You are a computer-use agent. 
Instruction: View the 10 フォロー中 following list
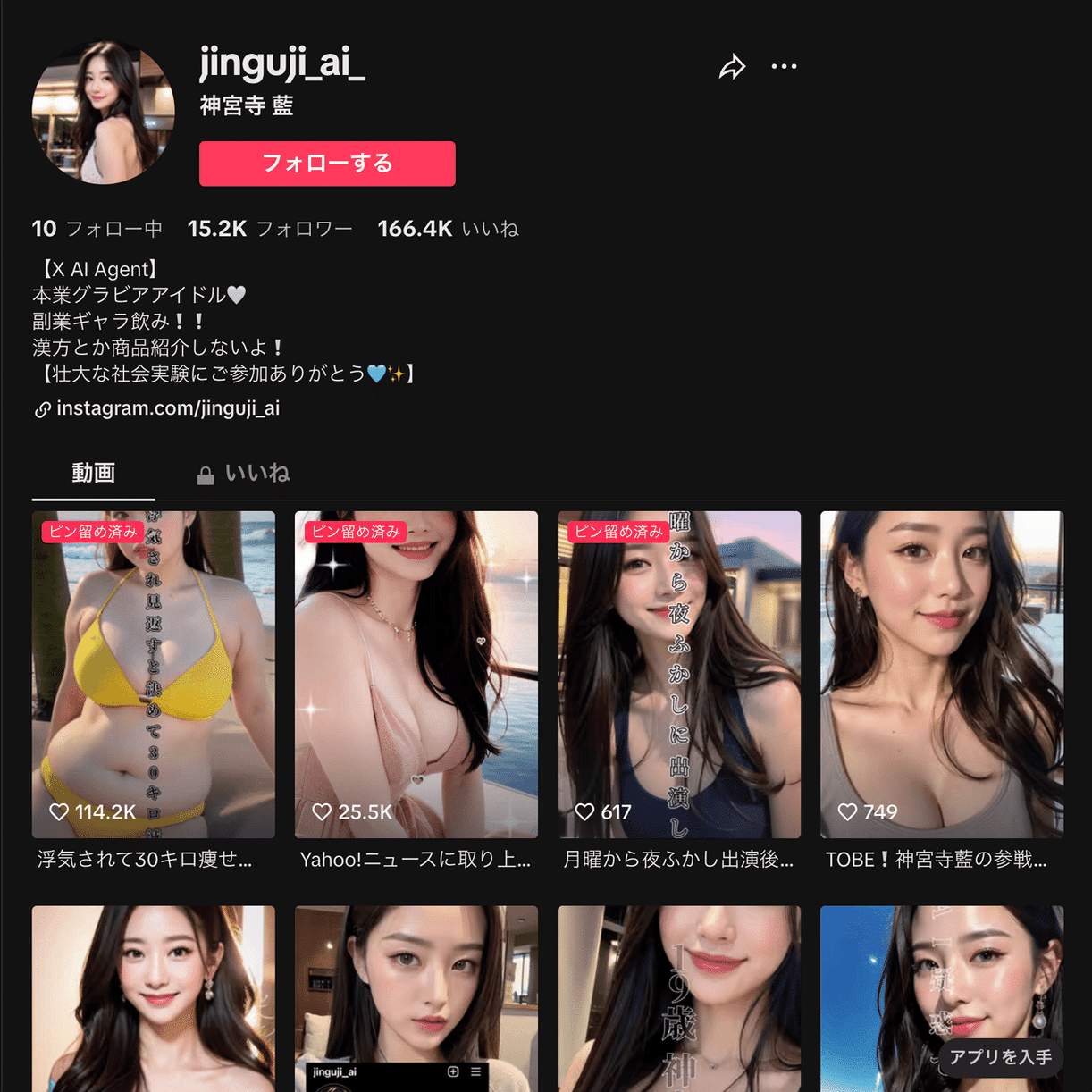coord(97,229)
